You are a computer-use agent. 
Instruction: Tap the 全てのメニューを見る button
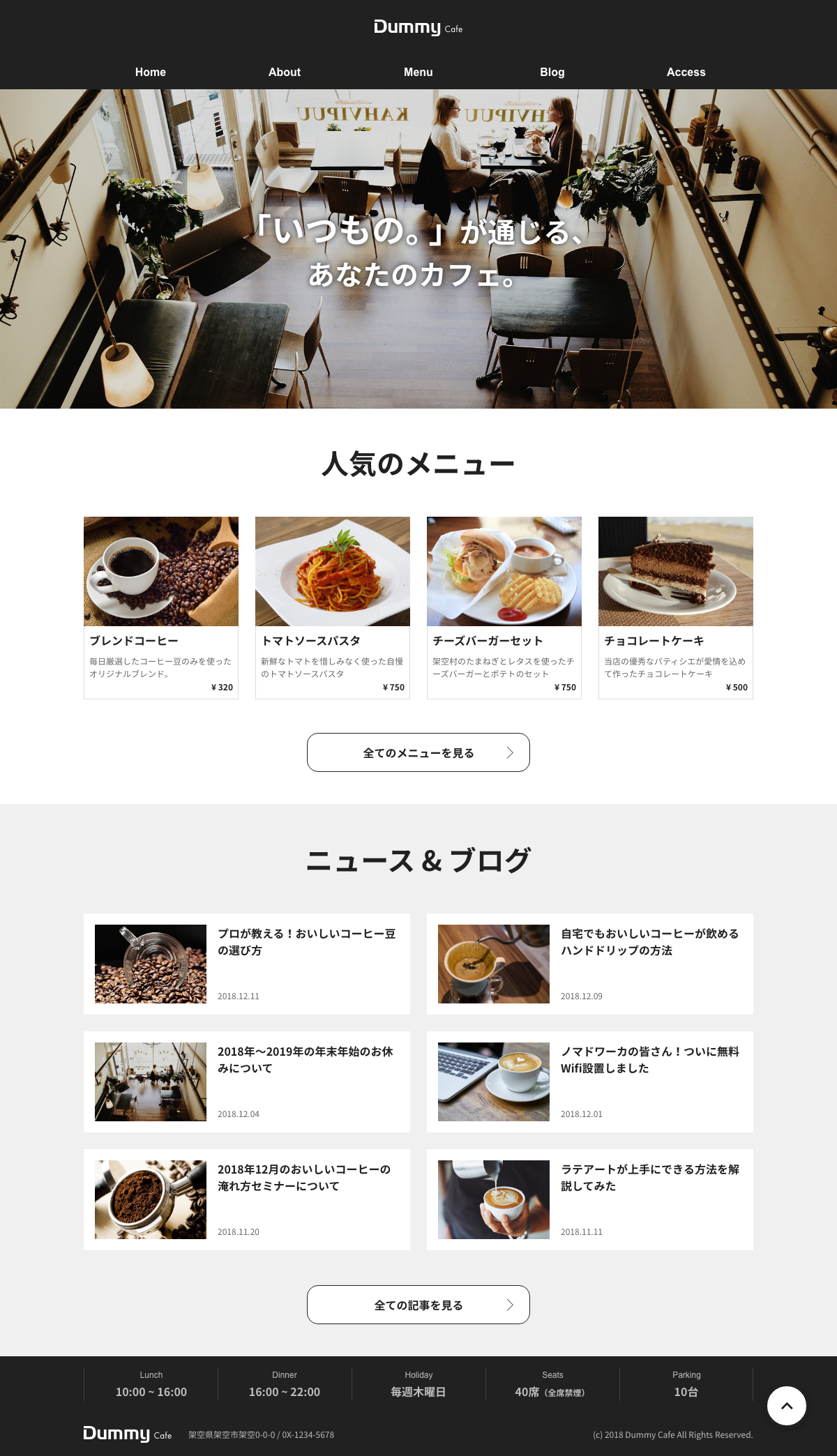click(x=418, y=752)
